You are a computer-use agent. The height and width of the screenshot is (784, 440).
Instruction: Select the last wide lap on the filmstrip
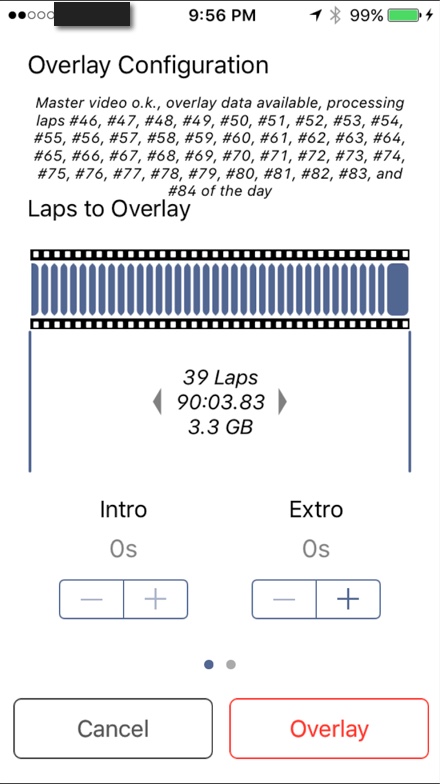pyautogui.click(x=398, y=290)
